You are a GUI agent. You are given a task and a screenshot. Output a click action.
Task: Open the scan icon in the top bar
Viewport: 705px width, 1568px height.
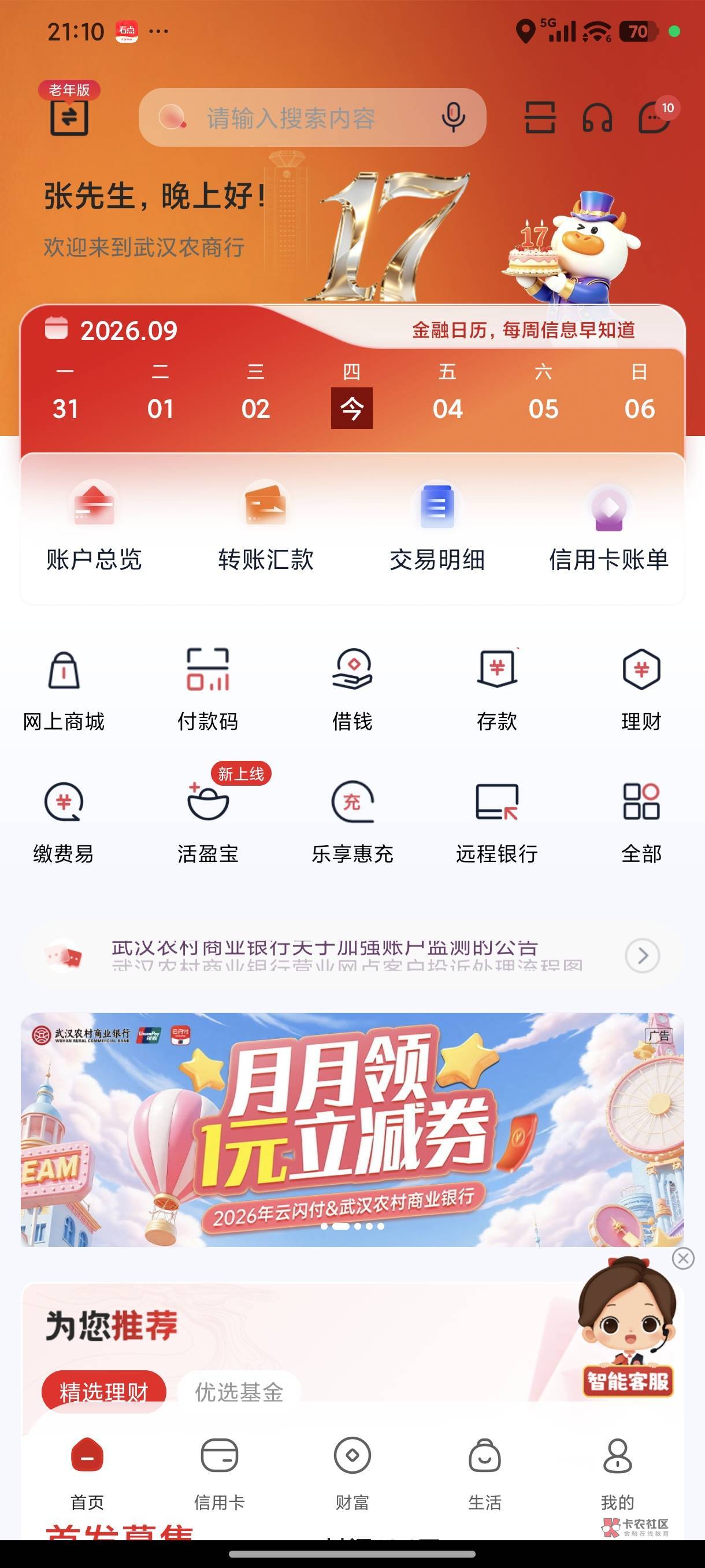click(540, 117)
